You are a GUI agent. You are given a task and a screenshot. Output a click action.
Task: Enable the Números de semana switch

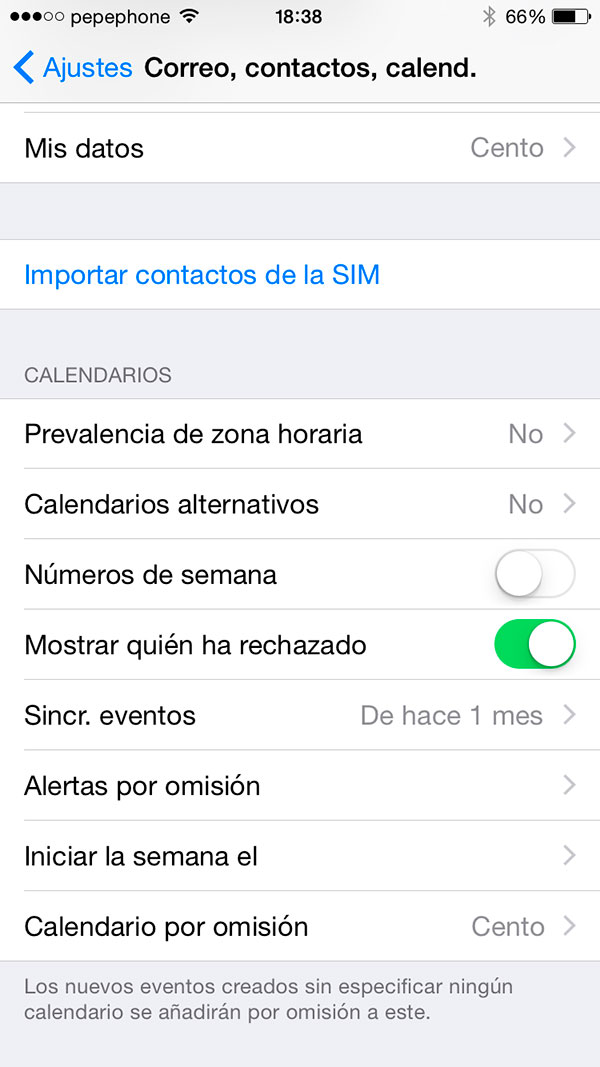(x=535, y=574)
